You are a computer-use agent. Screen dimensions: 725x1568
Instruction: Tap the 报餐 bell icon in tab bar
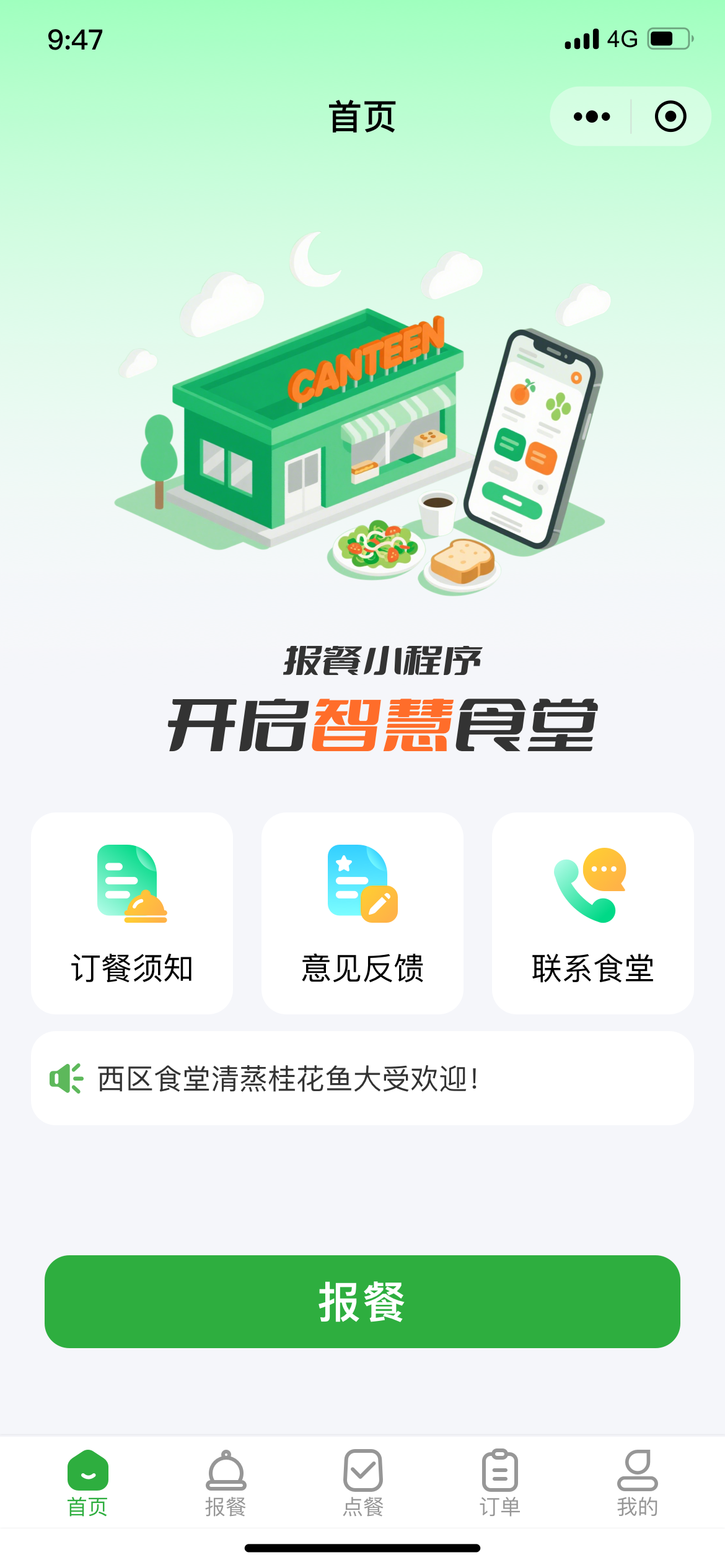[226, 1469]
